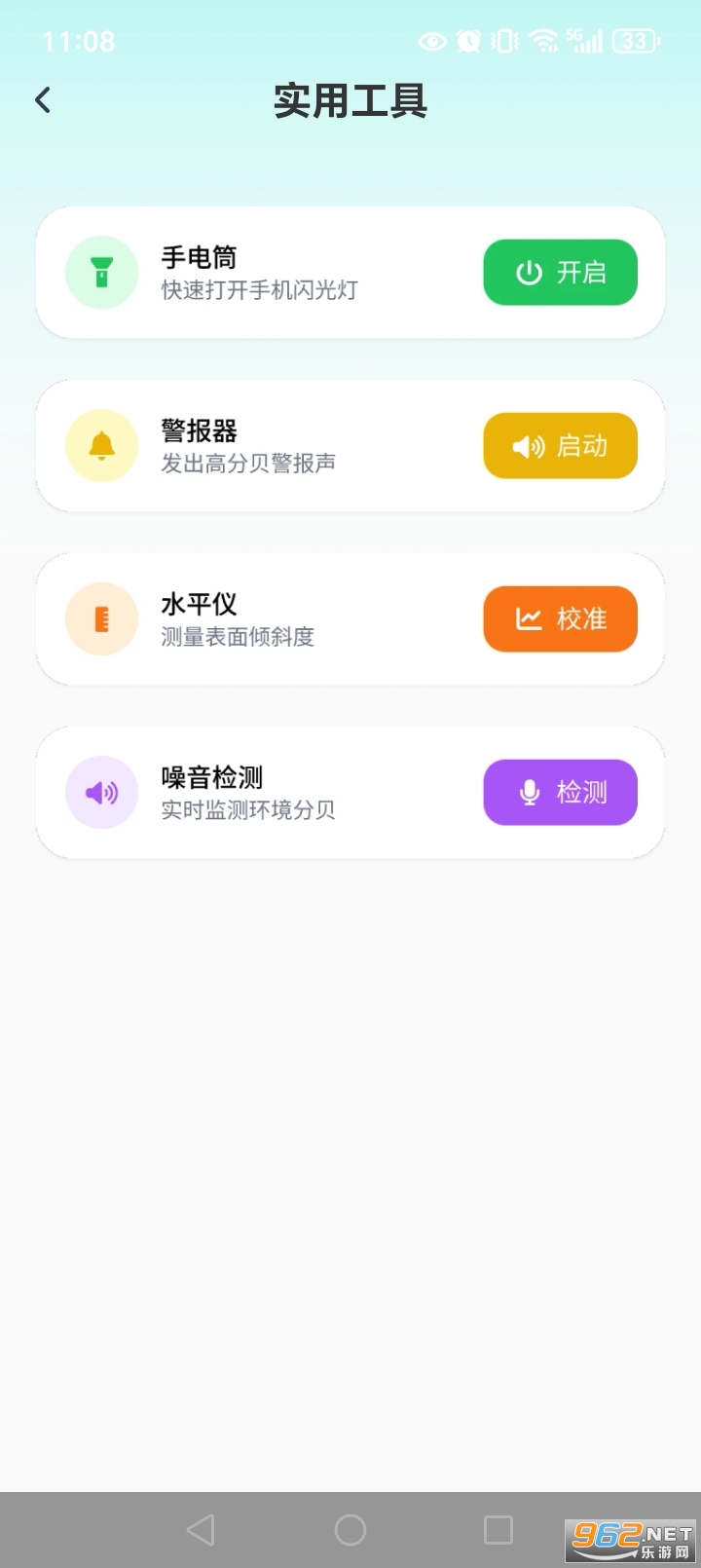Select the microphone icon inside the 检测 button
The image size is (701, 1568).
click(x=527, y=793)
